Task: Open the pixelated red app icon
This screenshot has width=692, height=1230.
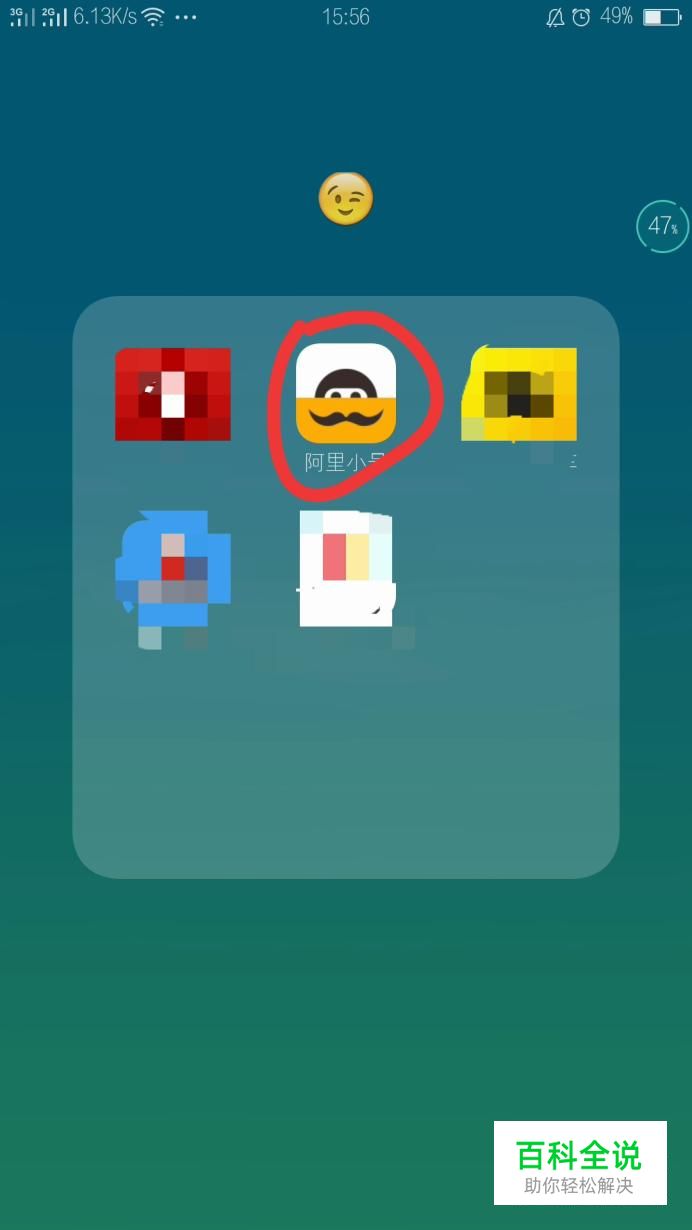Action: pos(173,394)
